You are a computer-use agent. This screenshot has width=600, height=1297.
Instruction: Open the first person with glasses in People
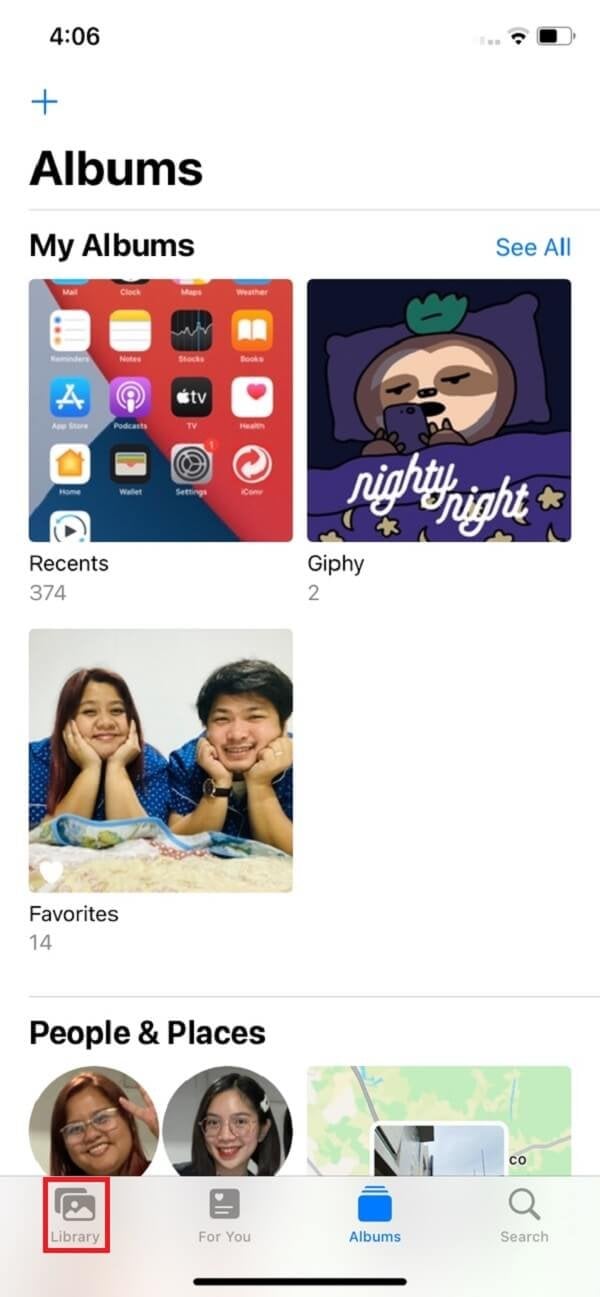[x=94, y=1121]
